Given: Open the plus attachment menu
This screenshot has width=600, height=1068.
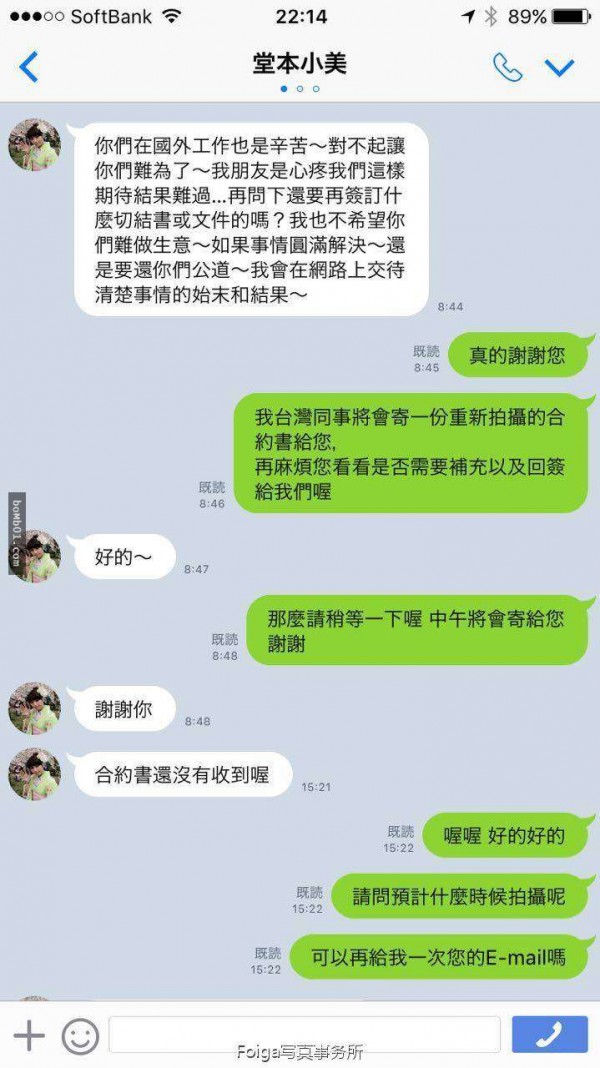Looking at the screenshot, I should [x=29, y=1035].
